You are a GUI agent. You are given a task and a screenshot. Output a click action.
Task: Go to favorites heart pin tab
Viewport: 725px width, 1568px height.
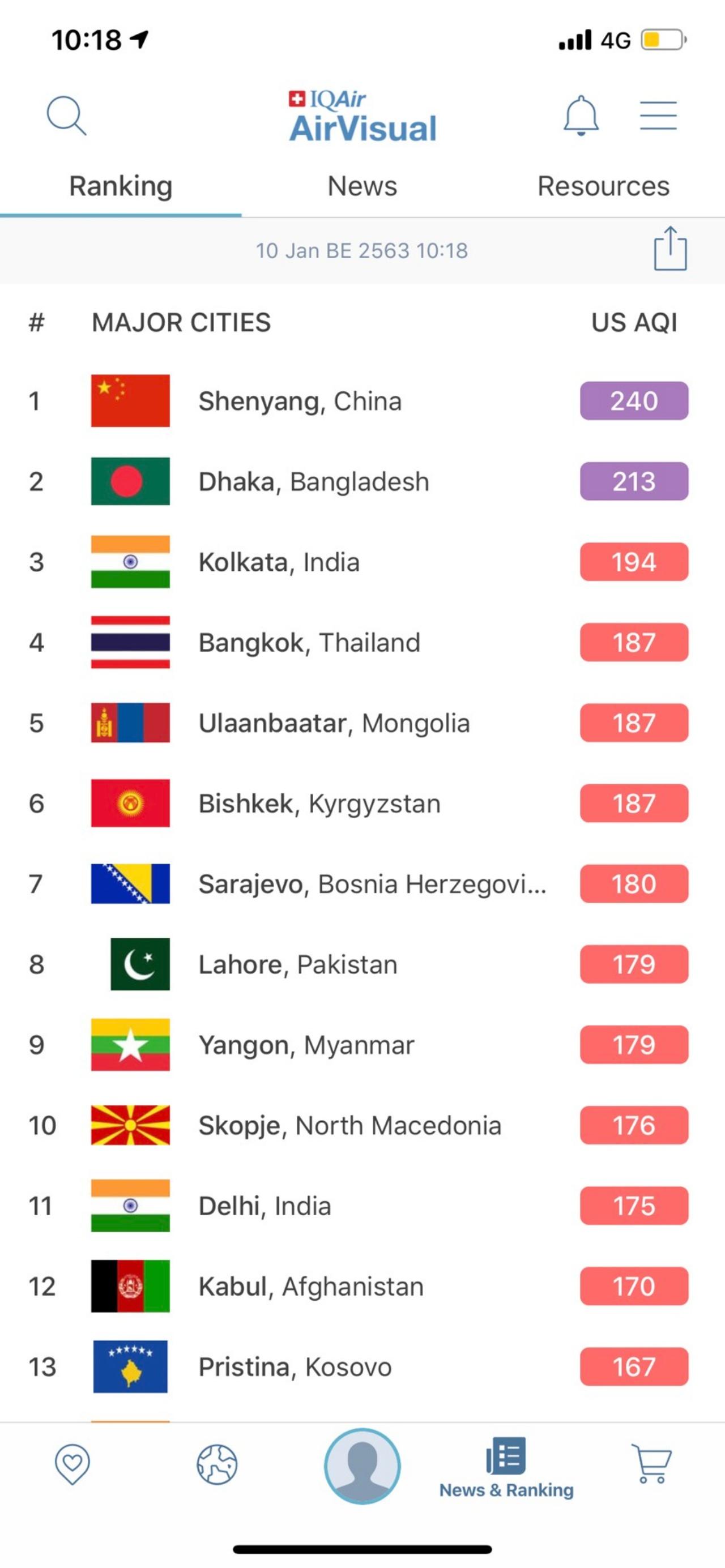coord(72,1465)
